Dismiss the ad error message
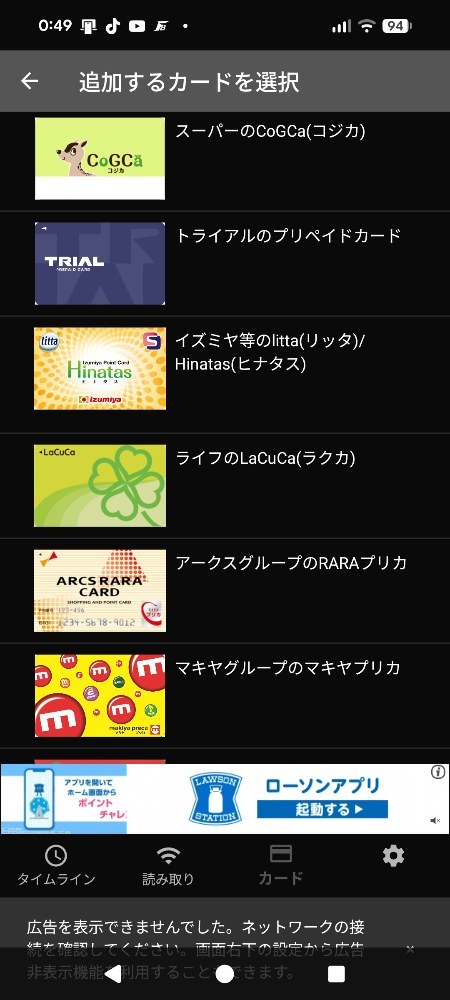Screen dimensions: 450x1000 [x=410, y=949]
